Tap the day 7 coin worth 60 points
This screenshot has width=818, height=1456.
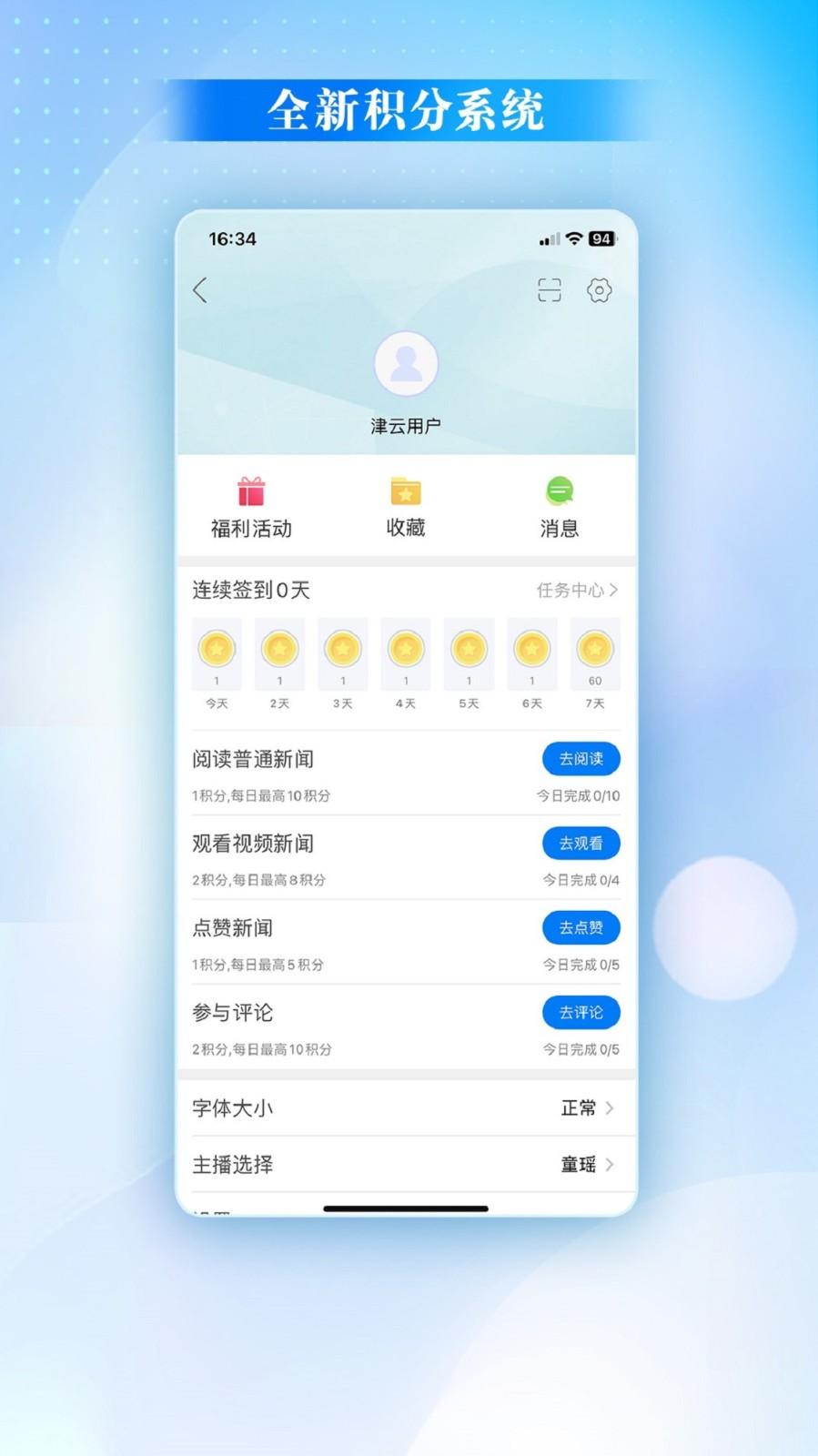tap(595, 651)
